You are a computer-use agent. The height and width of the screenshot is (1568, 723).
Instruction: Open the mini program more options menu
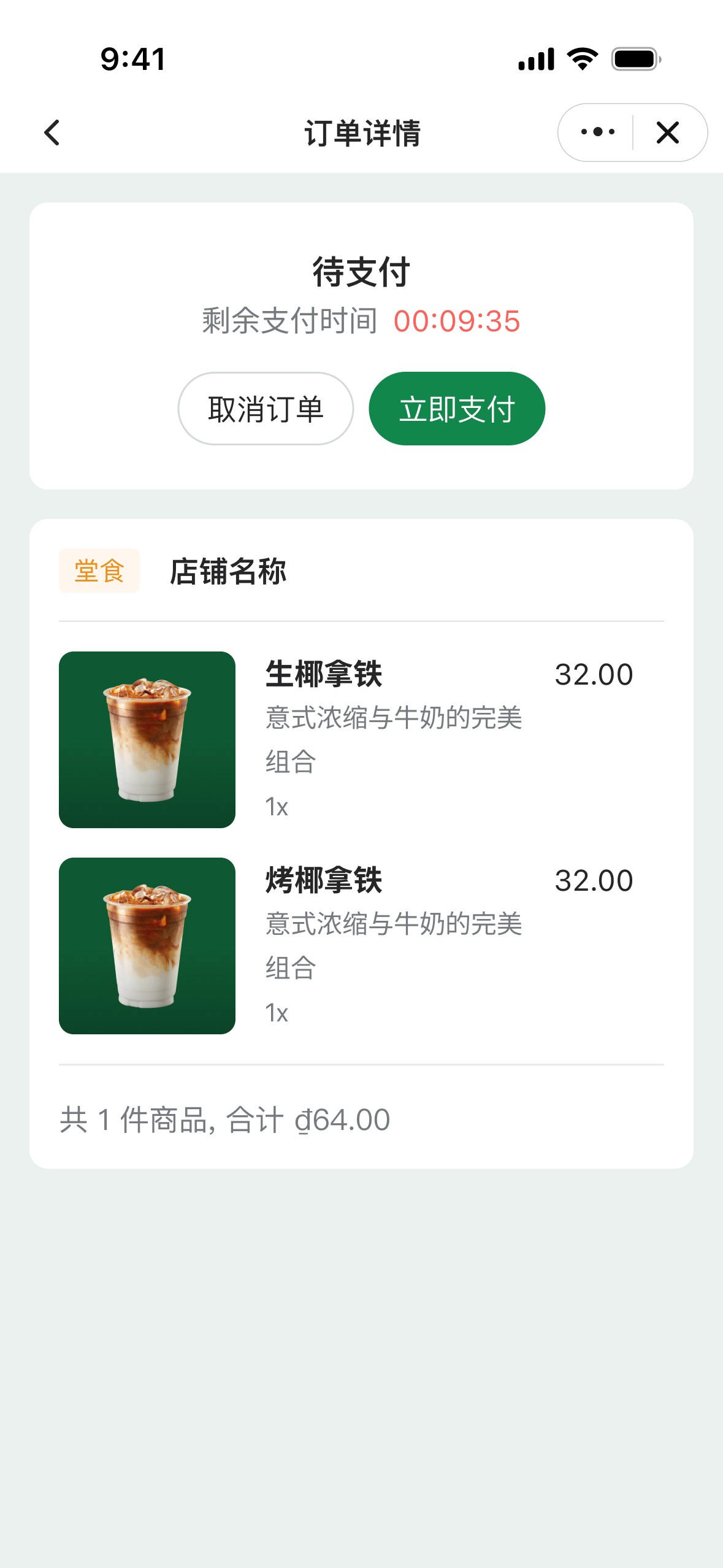coord(597,133)
